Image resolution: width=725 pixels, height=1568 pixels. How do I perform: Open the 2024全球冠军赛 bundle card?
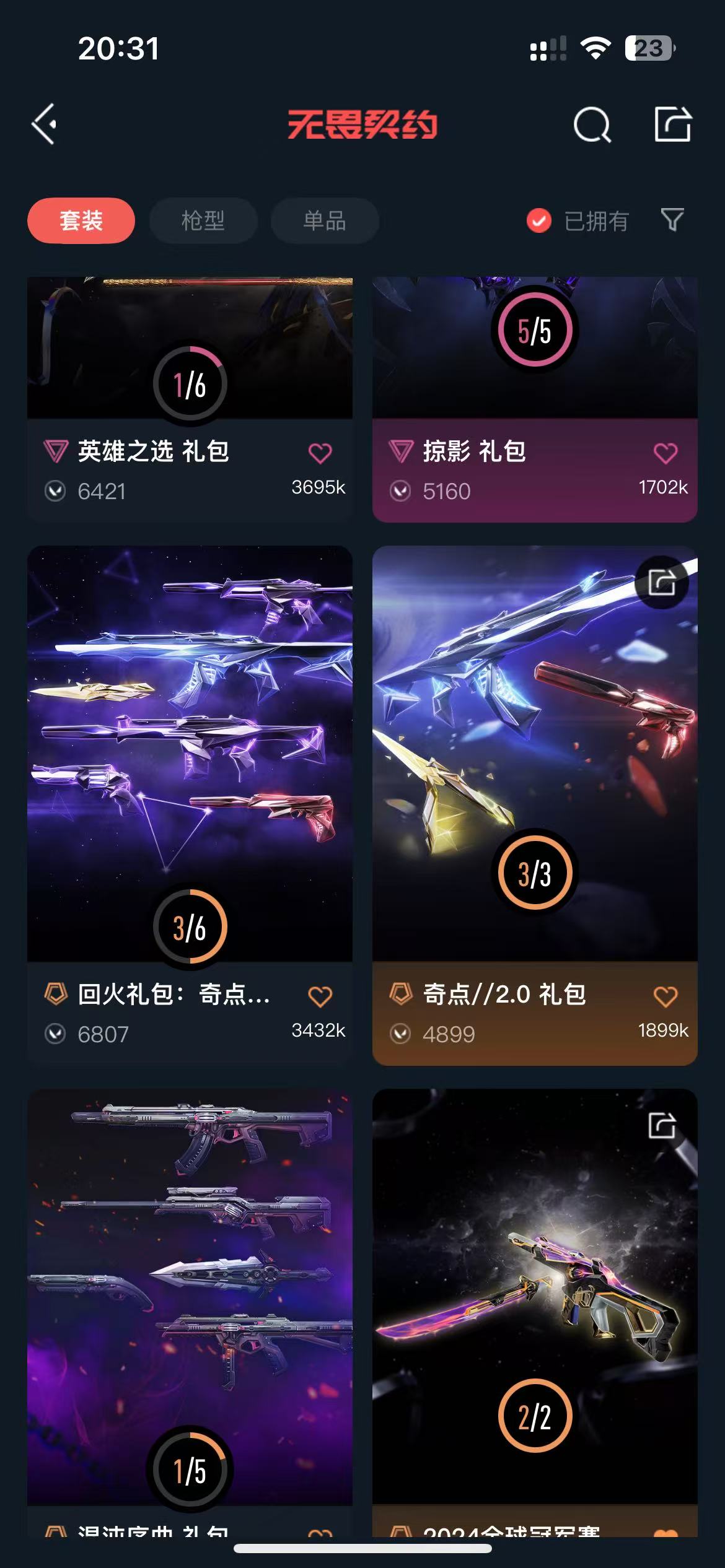click(534, 1300)
